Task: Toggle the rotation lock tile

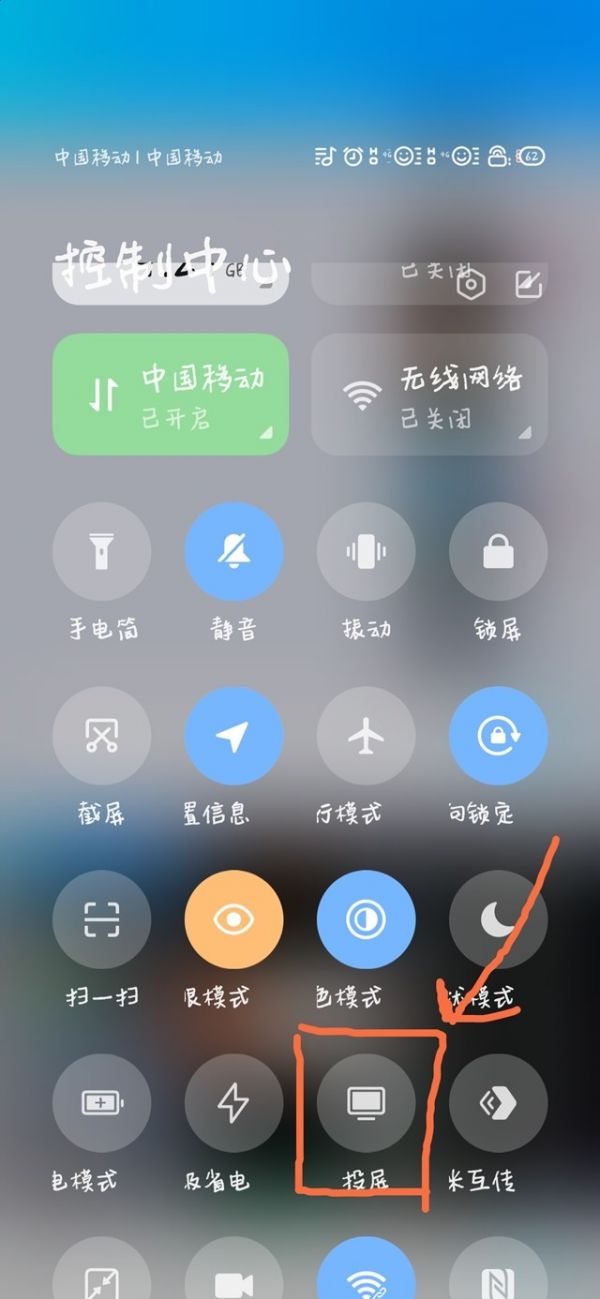Action: [x=498, y=736]
